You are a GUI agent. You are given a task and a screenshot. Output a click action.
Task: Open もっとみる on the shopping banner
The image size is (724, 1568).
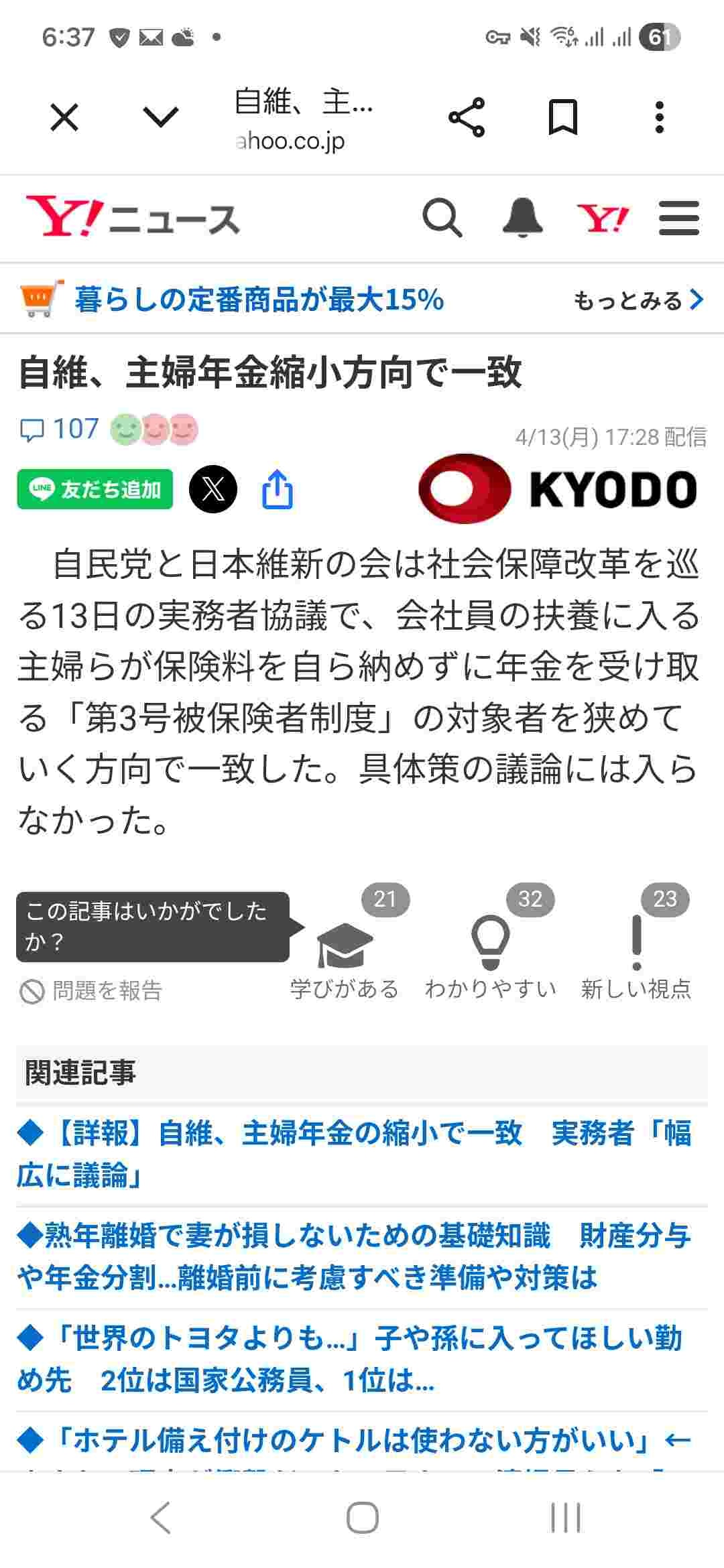pos(638,300)
